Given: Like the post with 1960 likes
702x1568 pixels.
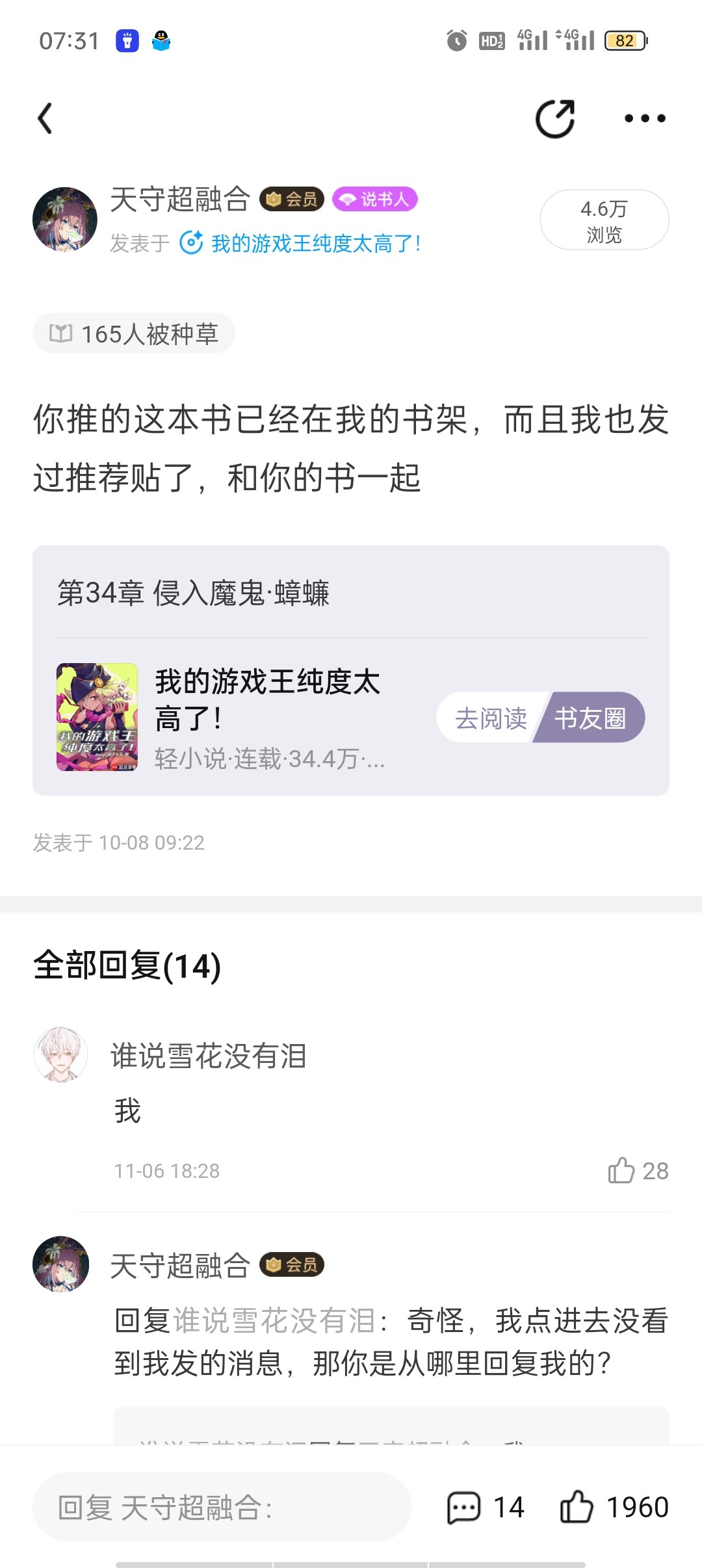Looking at the screenshot, I should click(x=577, y=1507).
